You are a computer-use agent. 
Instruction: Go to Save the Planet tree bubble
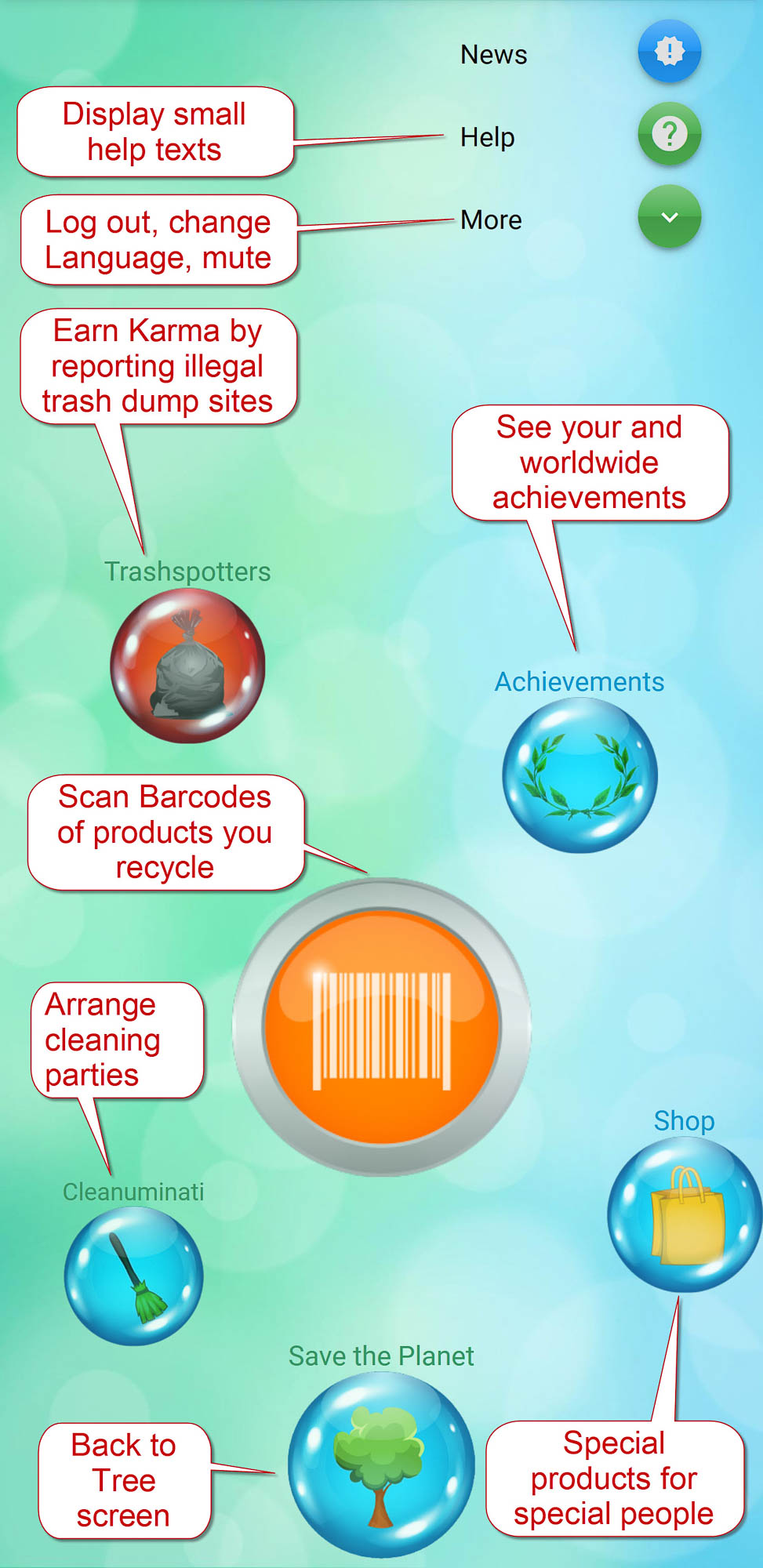click(381, 1465)
